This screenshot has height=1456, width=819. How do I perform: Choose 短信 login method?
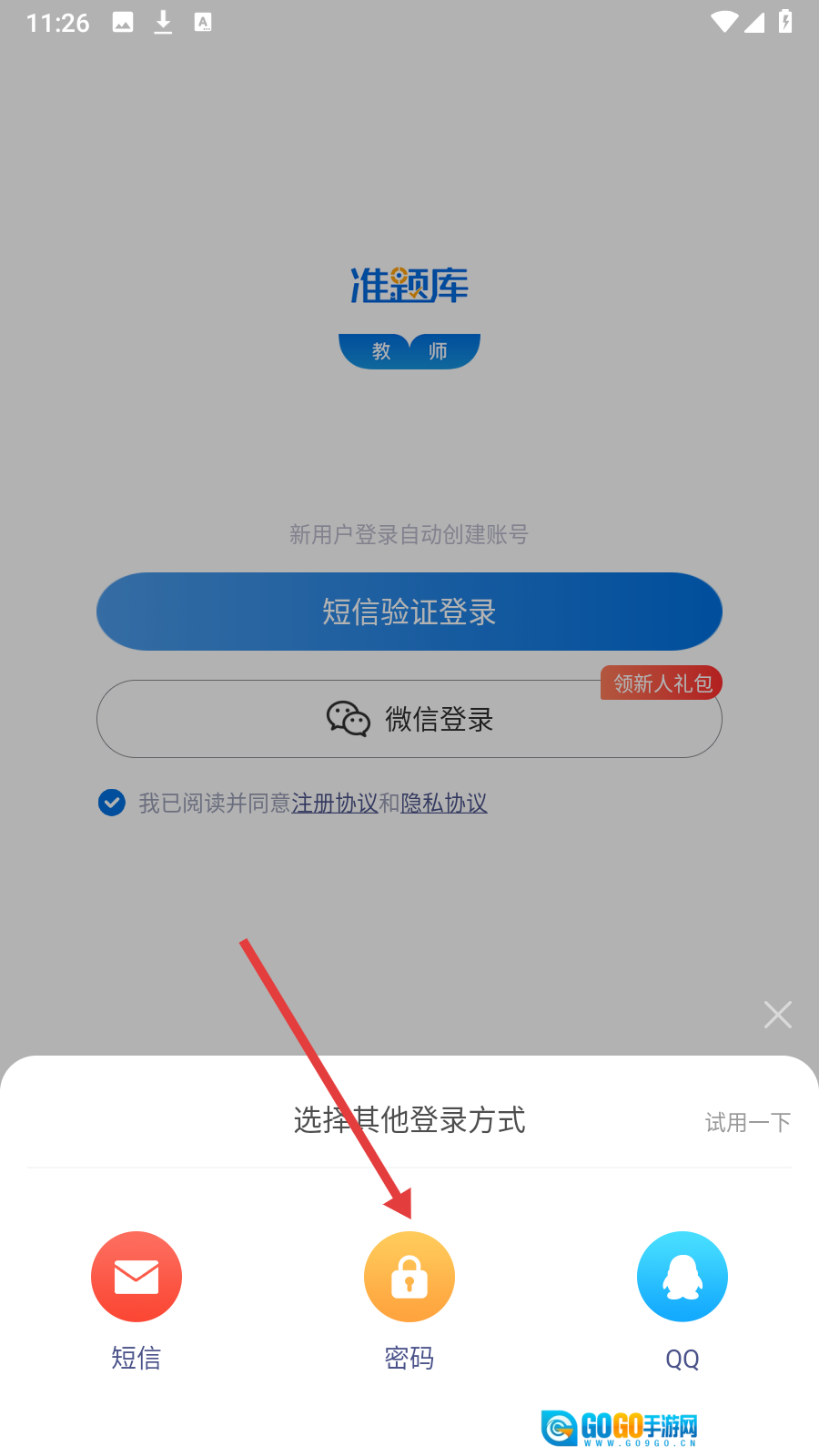(136, 1277)
